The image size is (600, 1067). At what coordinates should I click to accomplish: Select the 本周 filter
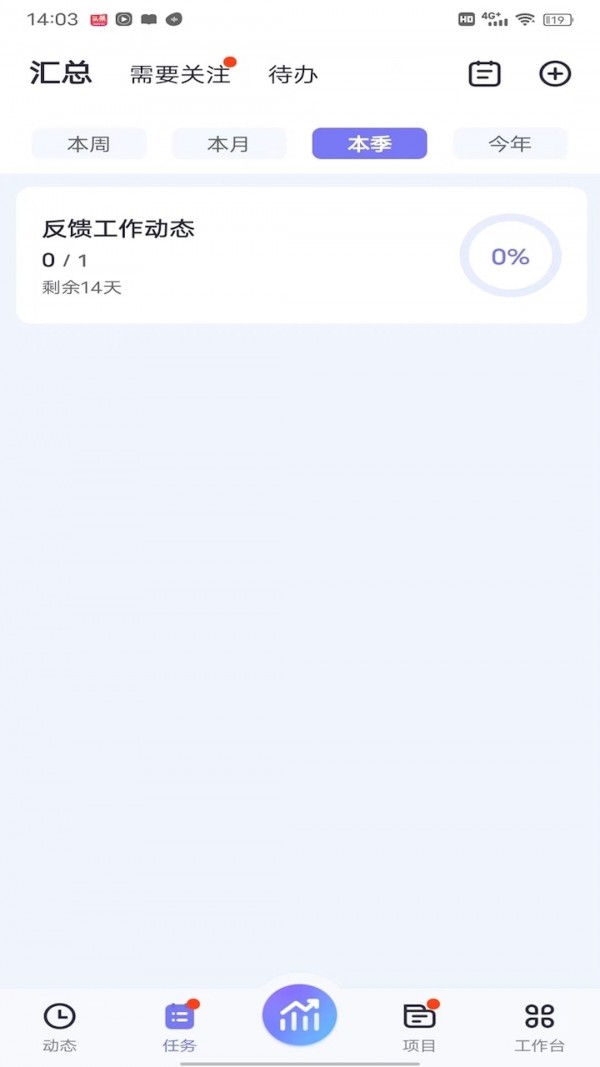tap(89, 144)
